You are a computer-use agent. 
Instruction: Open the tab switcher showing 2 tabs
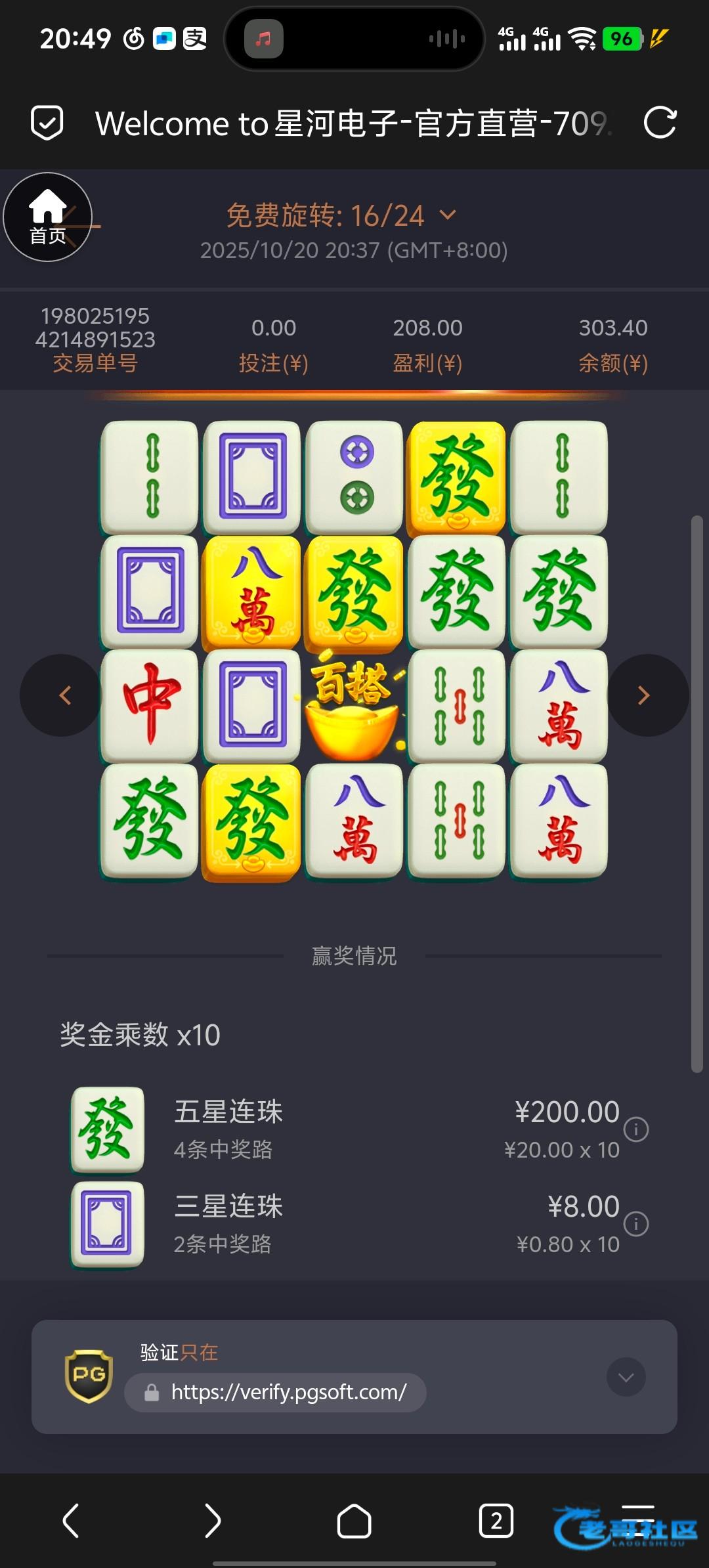pyautogui.click(x=496, y=1521)
